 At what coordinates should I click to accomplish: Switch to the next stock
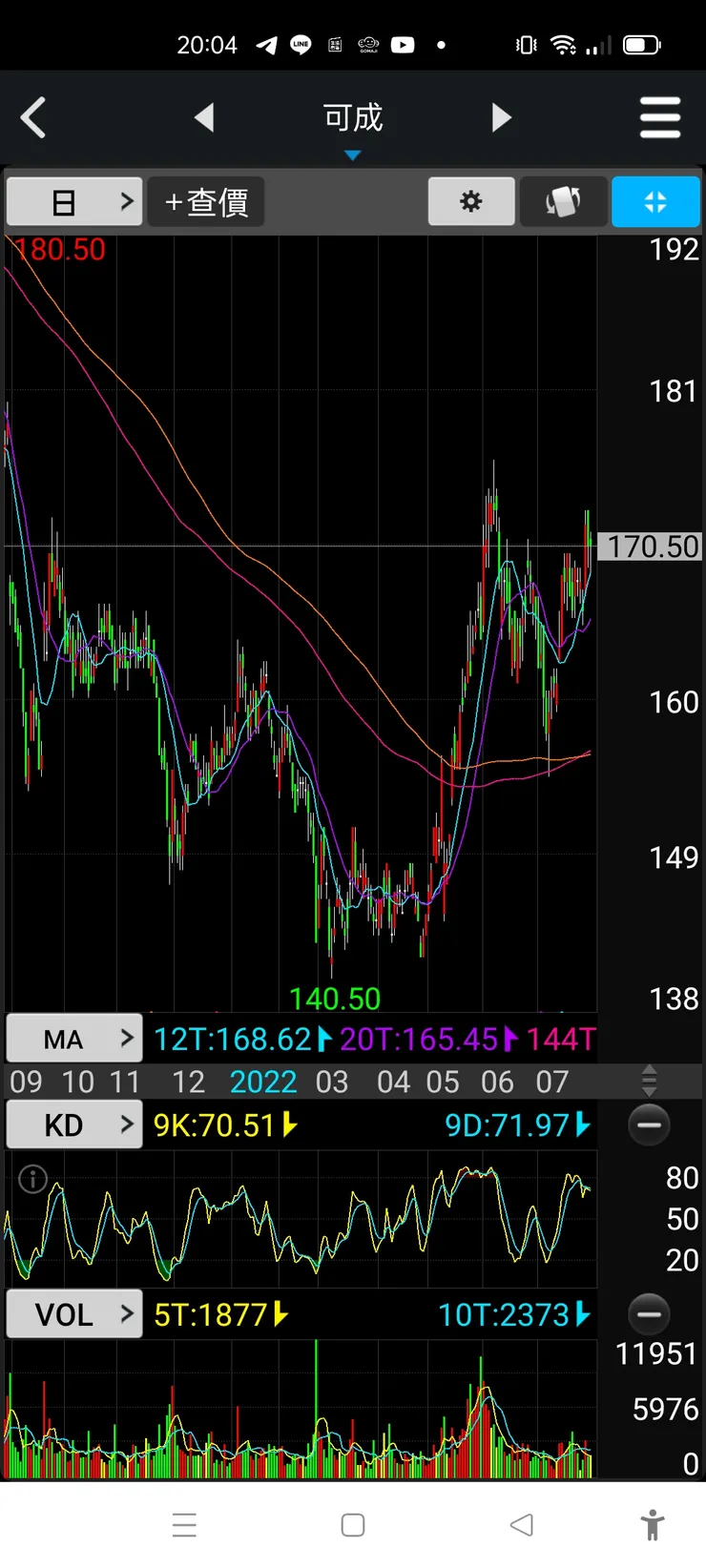click(502, 118)
